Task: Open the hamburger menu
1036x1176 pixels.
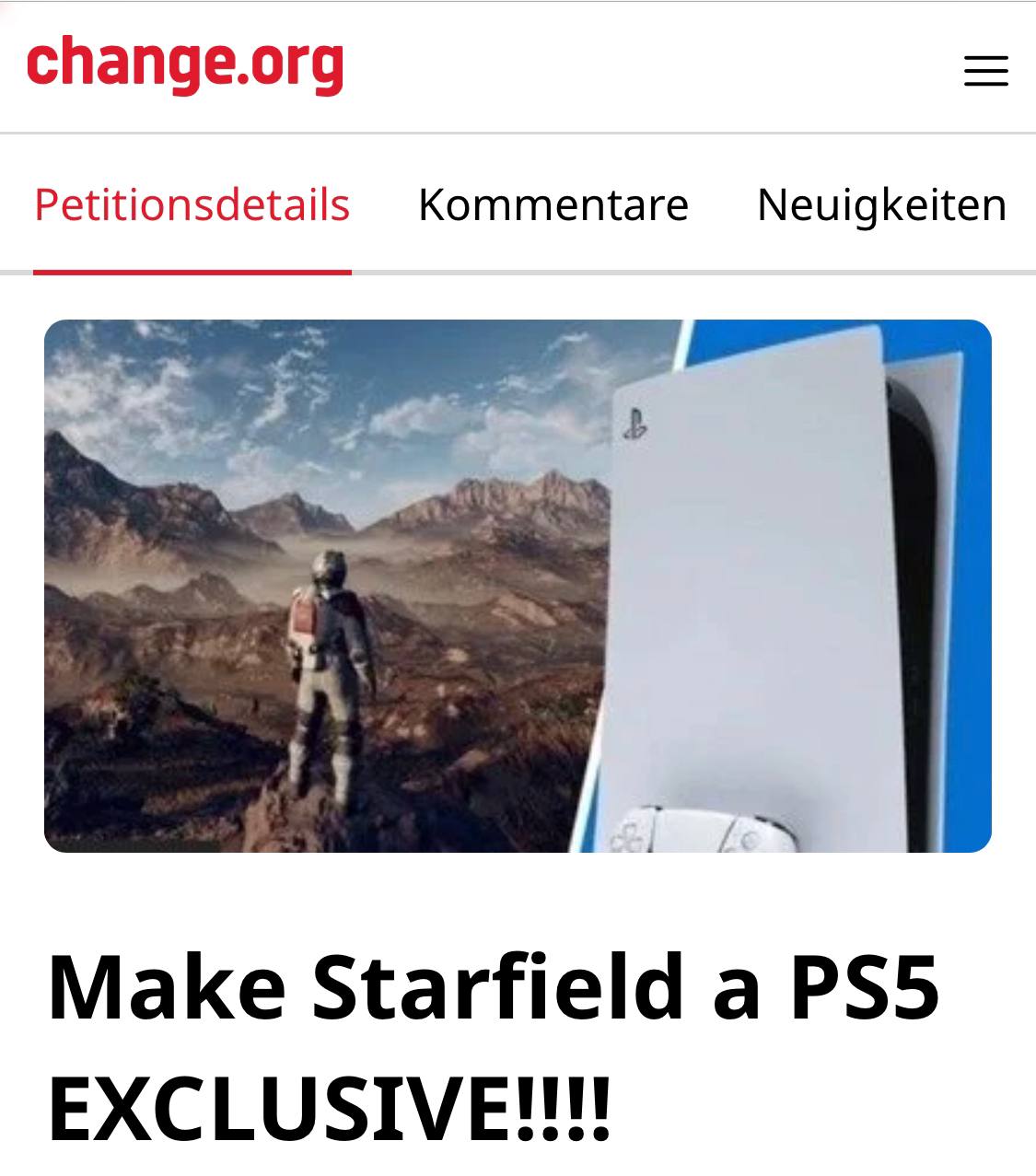Action: [x=985, y=71]
